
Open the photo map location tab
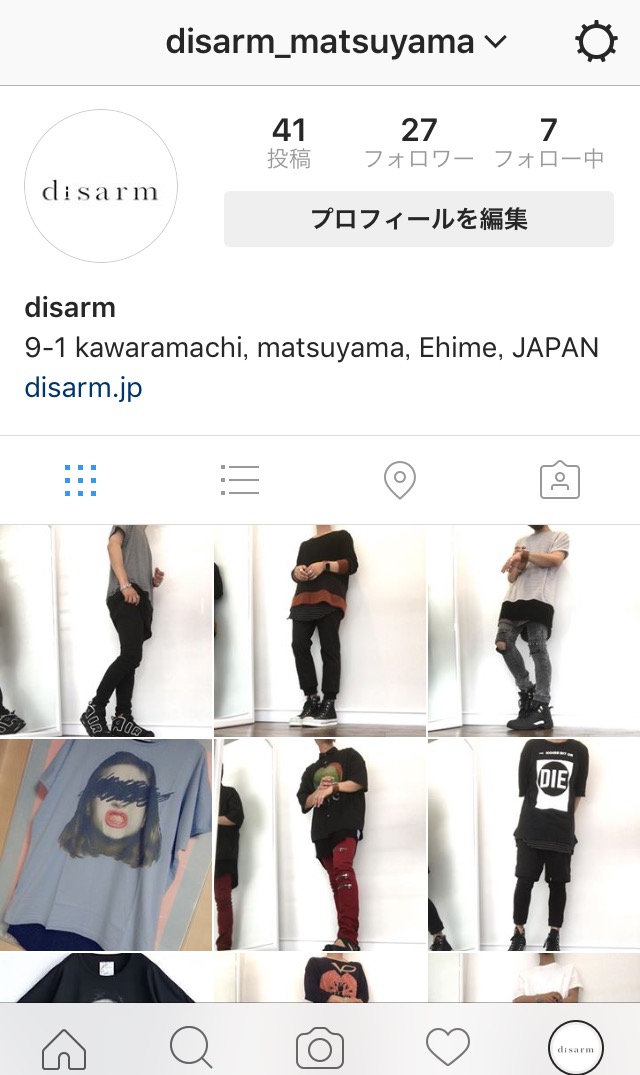400,481
